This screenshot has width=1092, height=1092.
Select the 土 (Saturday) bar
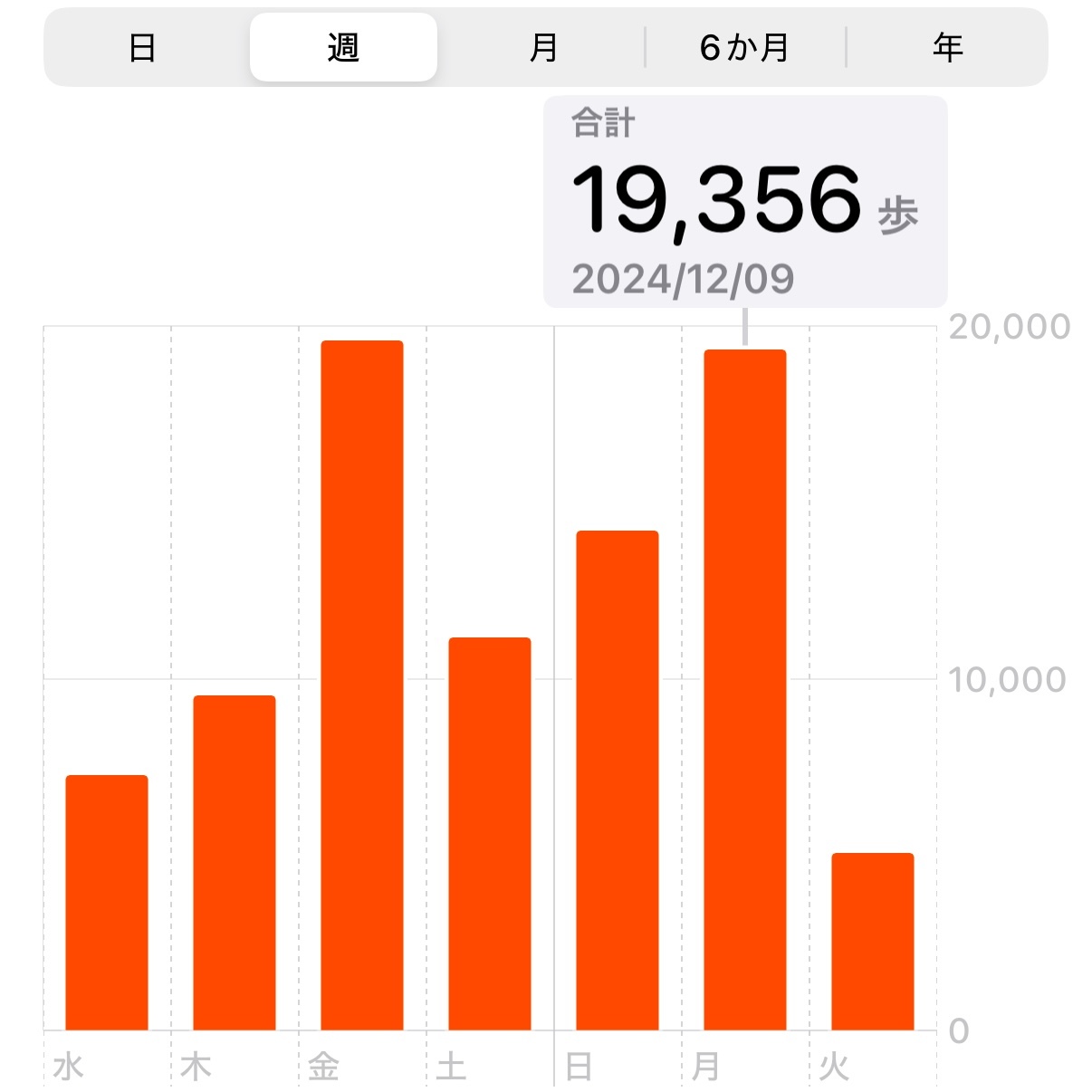pos(490,834)
